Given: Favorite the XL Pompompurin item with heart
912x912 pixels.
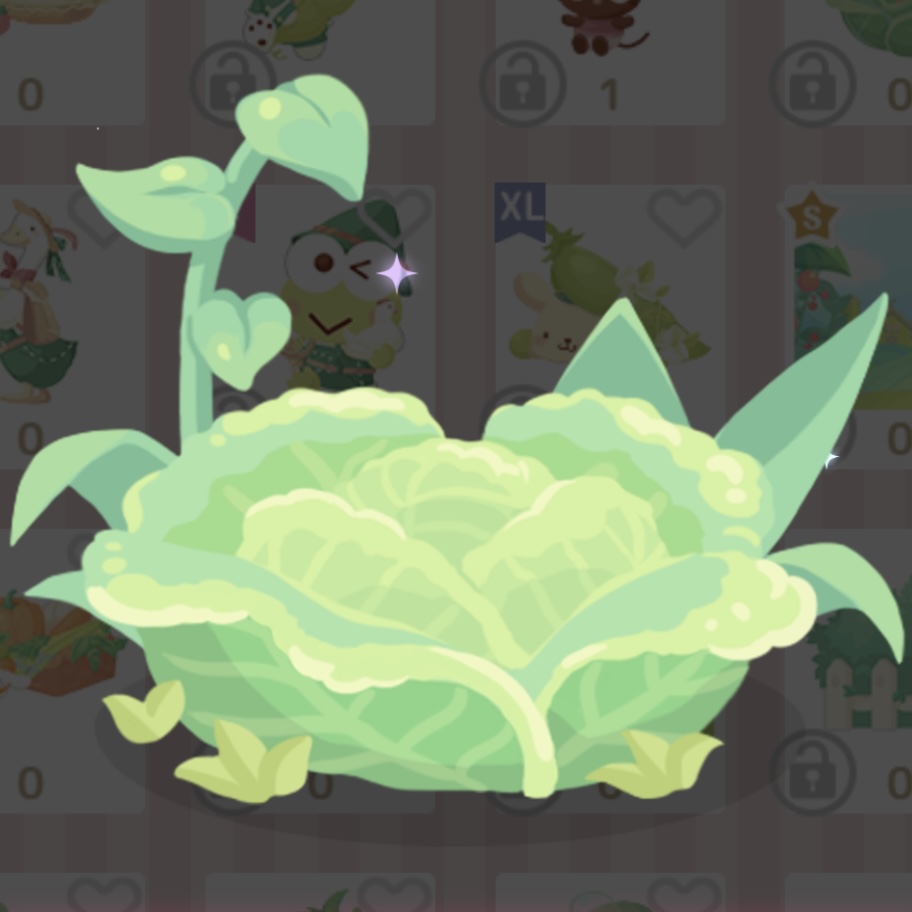Looking at the screenshot, I should (684, 215).
